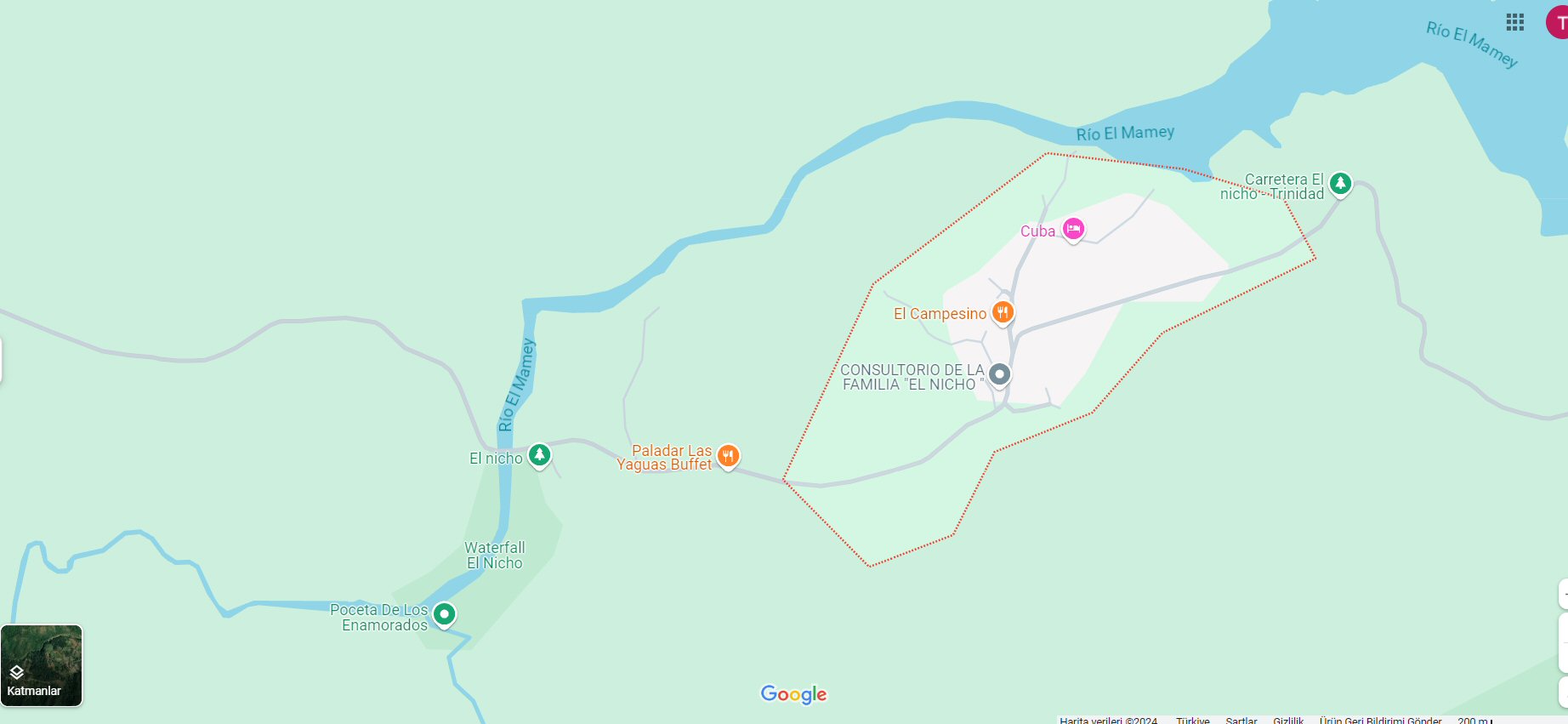
Task: Open CONSULTORIO DE LA FAMILIA place pin
Action: (999, 374)
